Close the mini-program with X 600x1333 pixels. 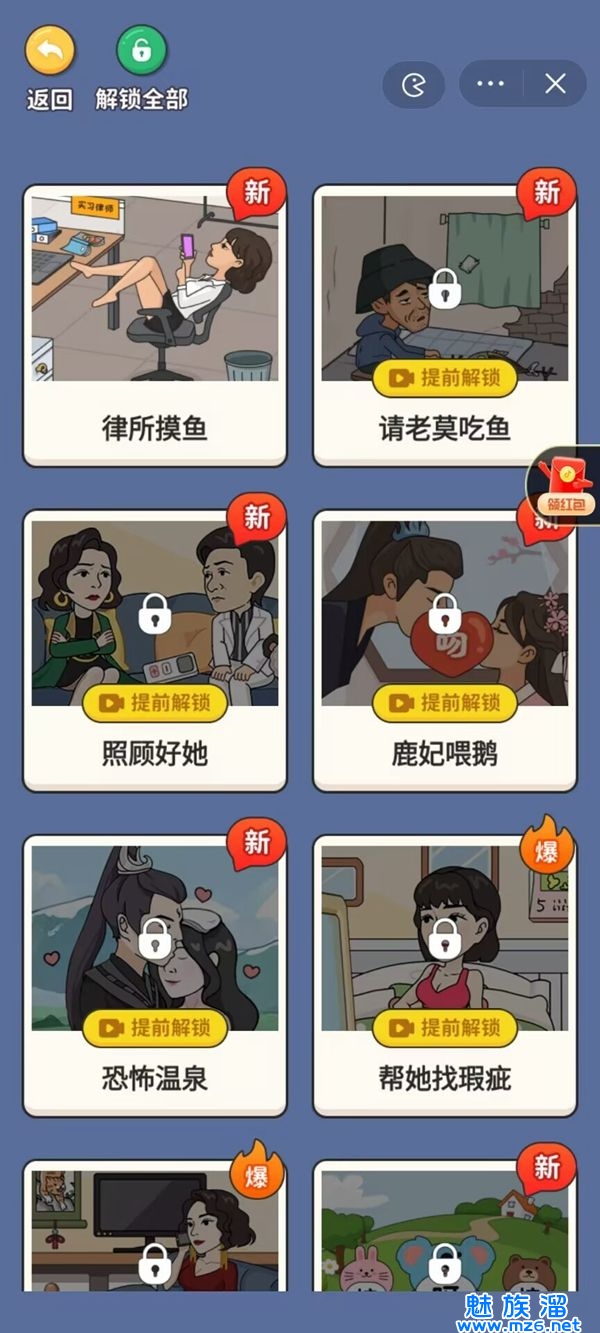click(x=556, y=84)
